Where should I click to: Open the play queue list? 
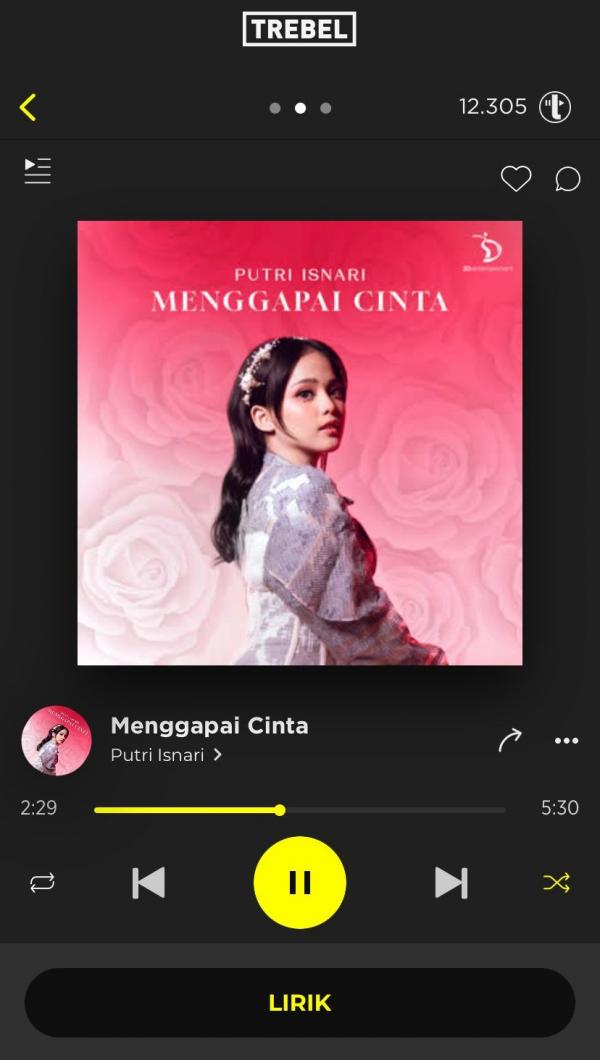pyautogui.click(x=38, y=171)
